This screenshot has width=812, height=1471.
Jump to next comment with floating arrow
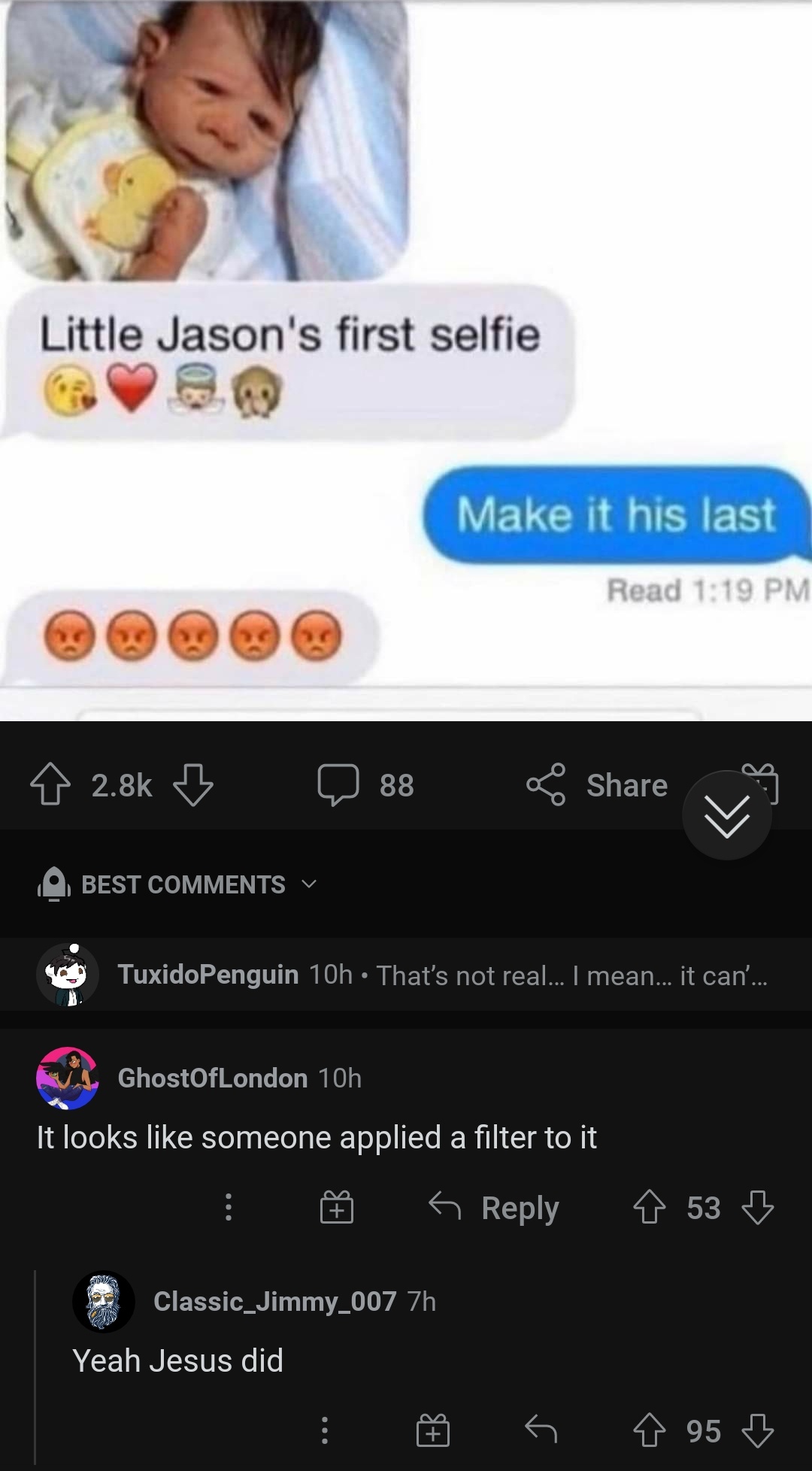pos(726,815)
